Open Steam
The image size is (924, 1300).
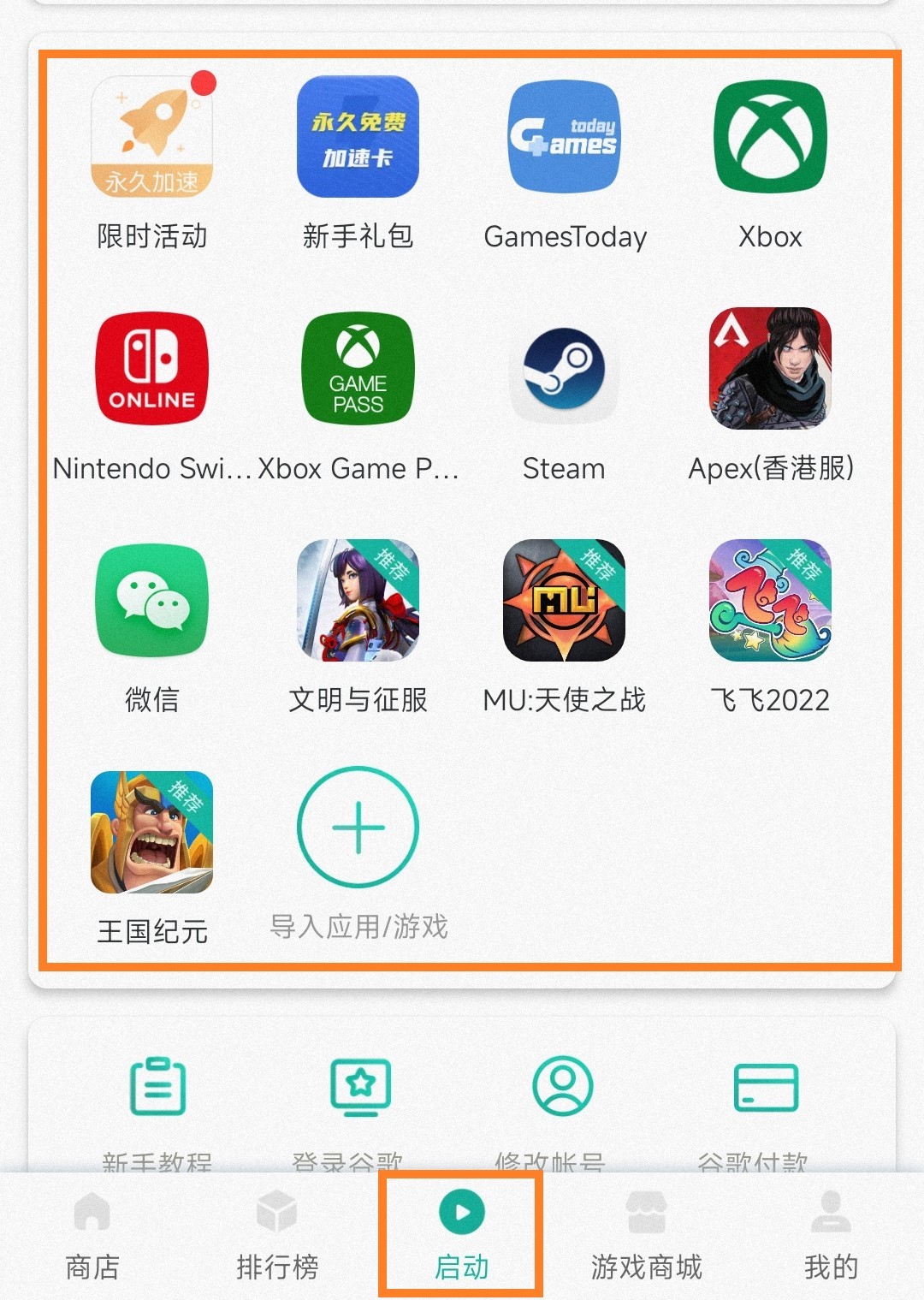click(x=564, y=369)
